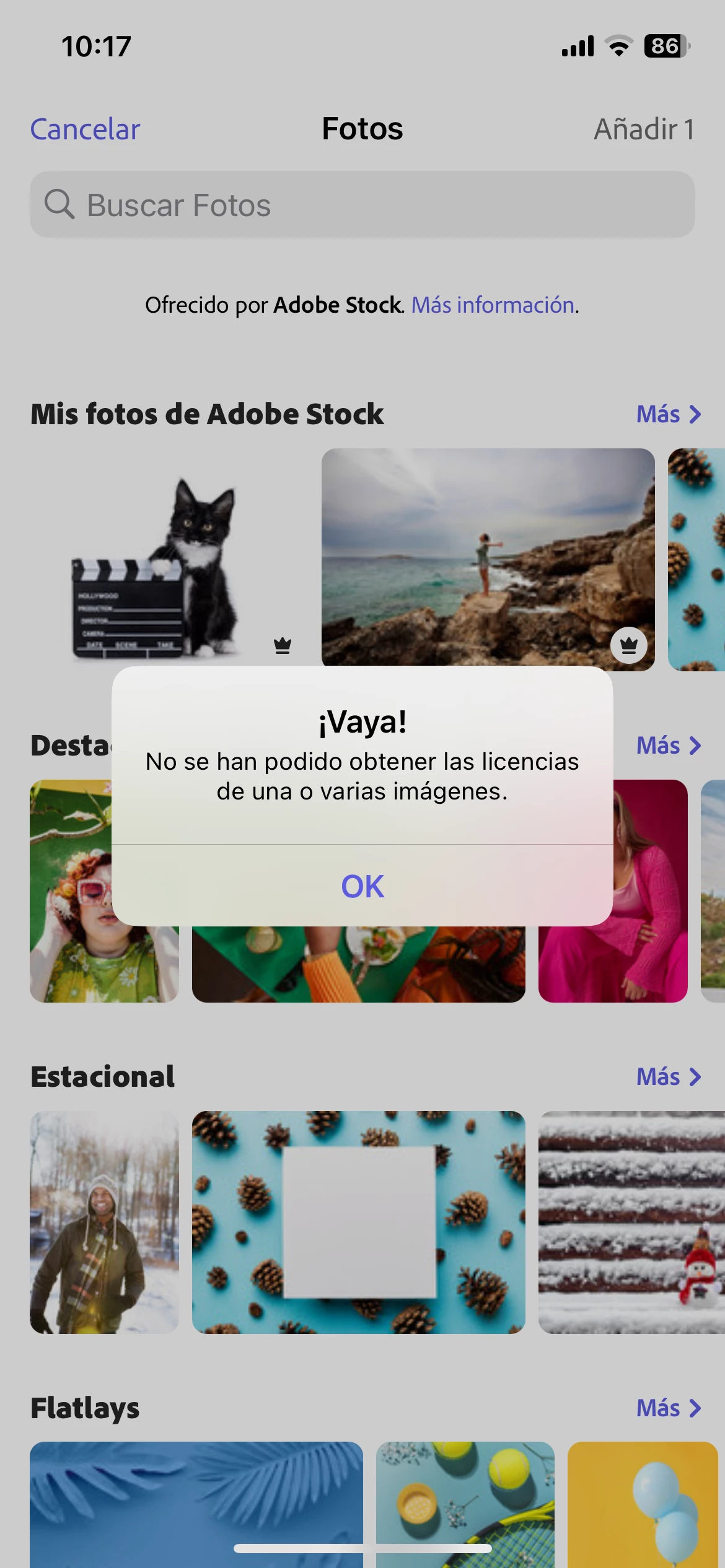This screenshot has width=725, height=1568.
Task: Dismiss the ¡Vaya! alert with OK
Action: tap(362, 886)
